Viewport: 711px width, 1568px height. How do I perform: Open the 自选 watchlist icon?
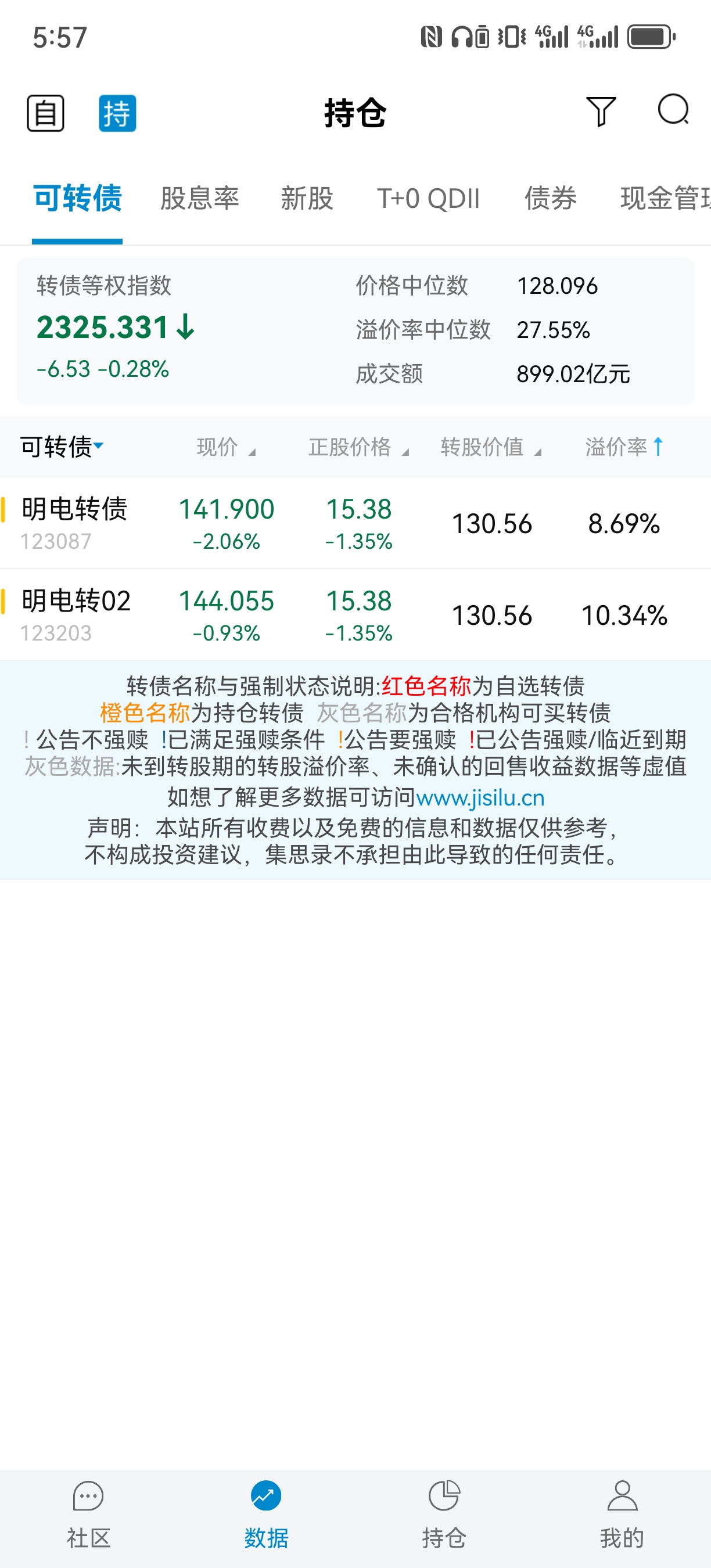tap(46, 113)
